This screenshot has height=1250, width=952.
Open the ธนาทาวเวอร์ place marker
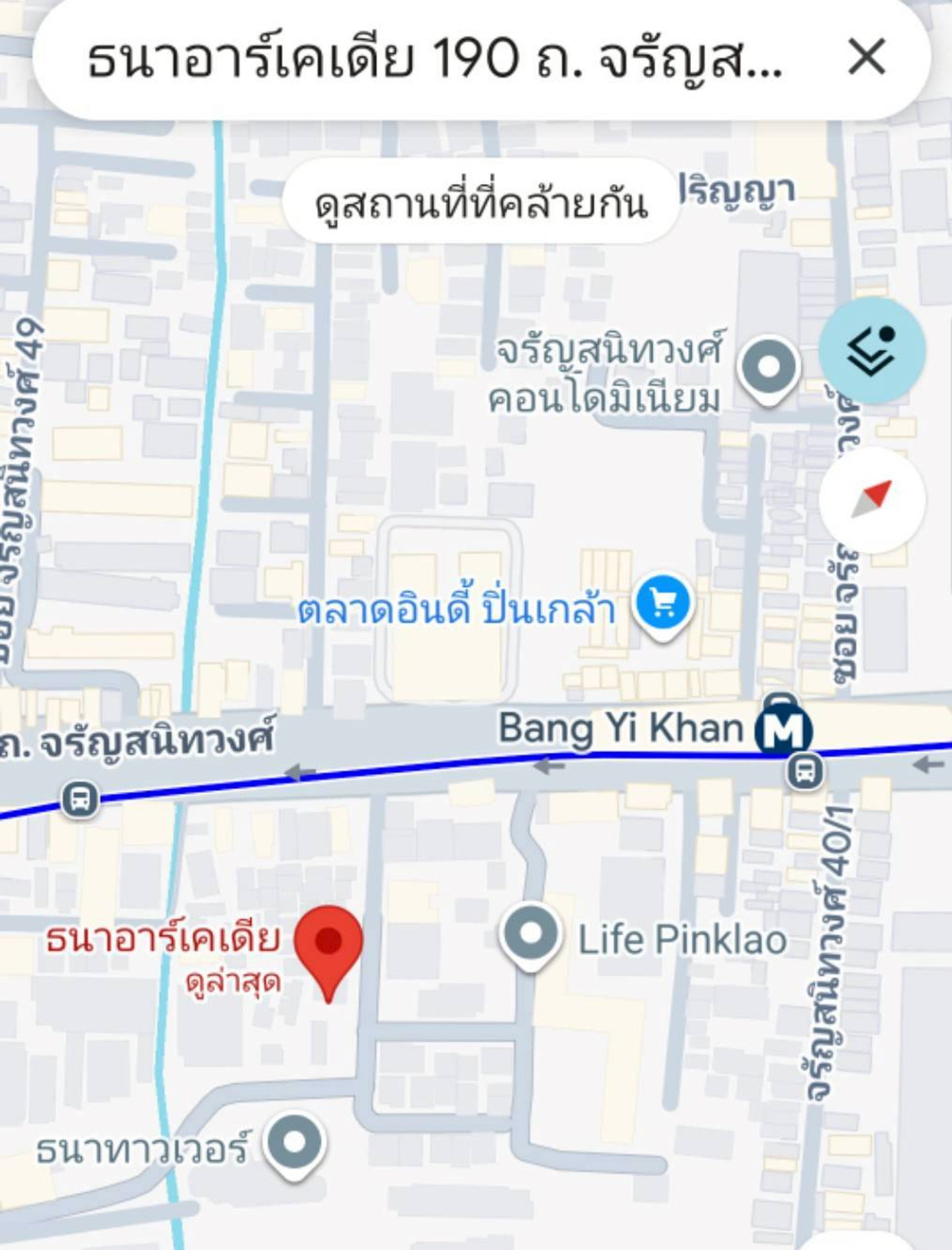294,1144
